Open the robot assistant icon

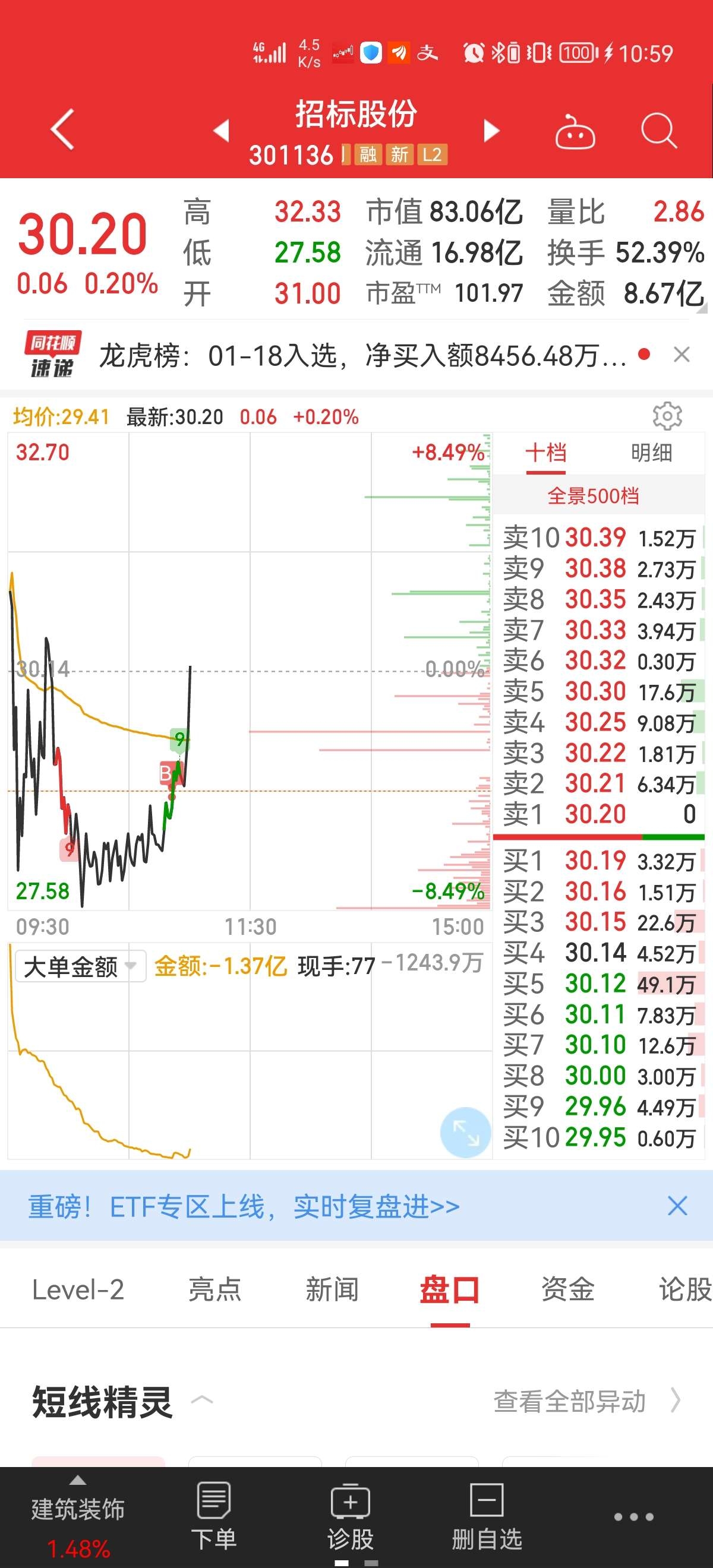point(575,131)
